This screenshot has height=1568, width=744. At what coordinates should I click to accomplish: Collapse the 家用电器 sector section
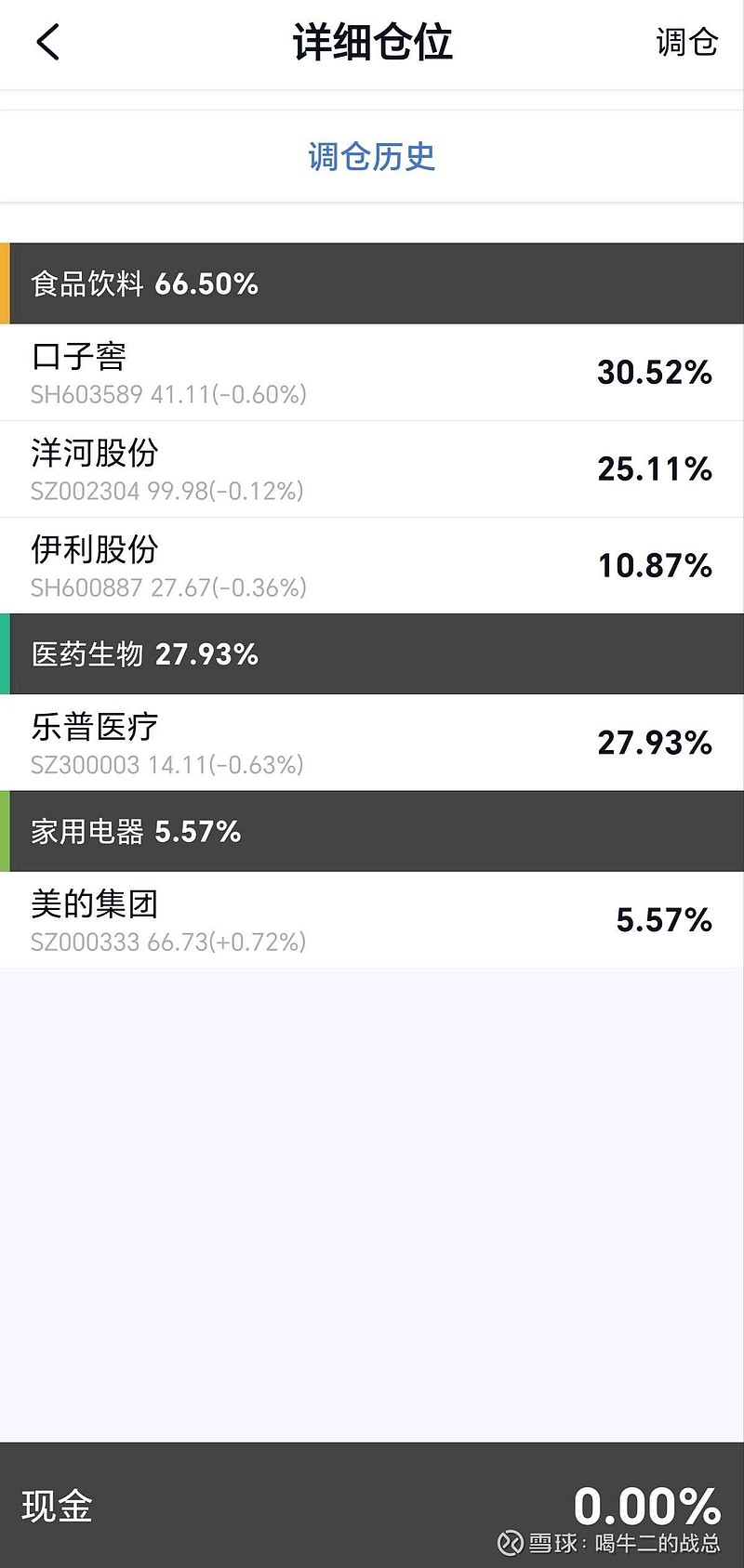(372, 831)
